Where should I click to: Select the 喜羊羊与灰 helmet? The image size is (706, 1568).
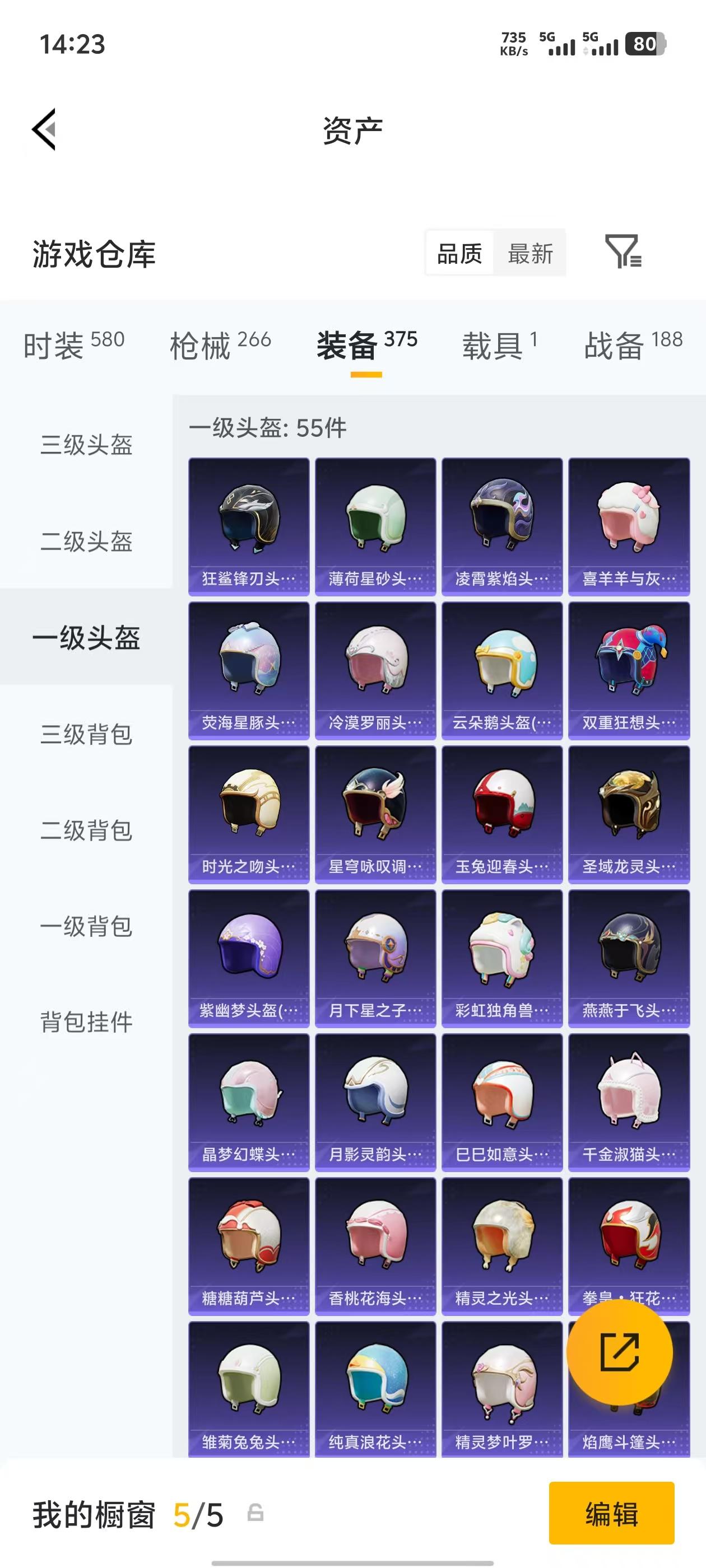pyautogui.click(x=628, y=524)
